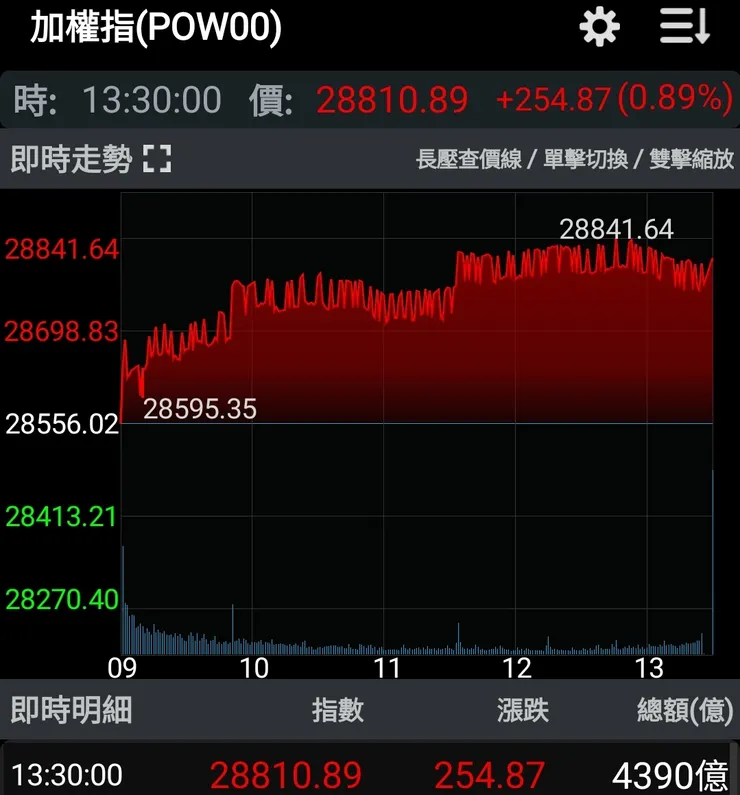Click the low marker 28595.35 on chart
This screenshot has width=740, height=795.
[x=202, y=407]
